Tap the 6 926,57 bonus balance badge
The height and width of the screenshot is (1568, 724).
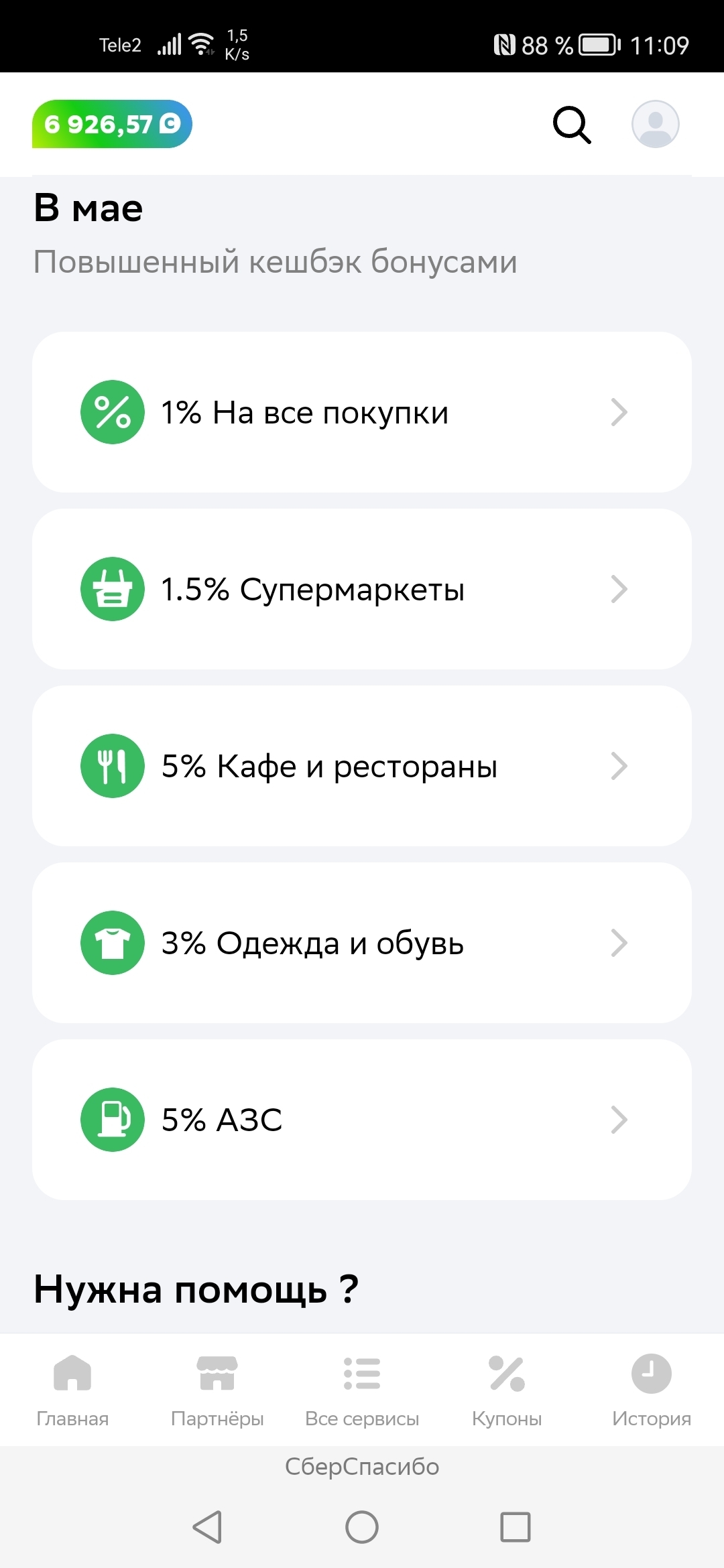coord(112,124)
